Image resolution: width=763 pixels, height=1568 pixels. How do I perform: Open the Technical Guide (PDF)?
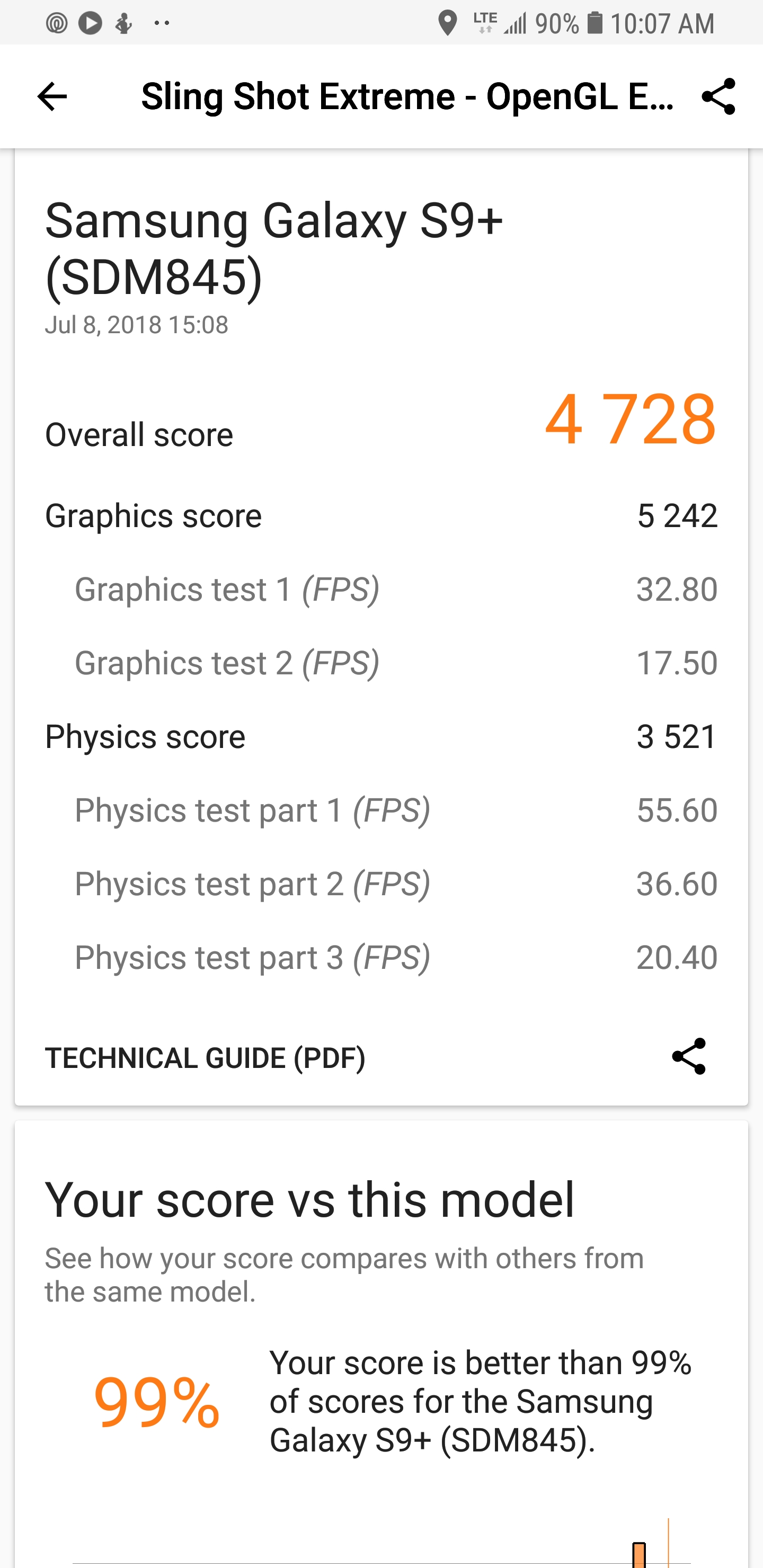pos(205,1057)
